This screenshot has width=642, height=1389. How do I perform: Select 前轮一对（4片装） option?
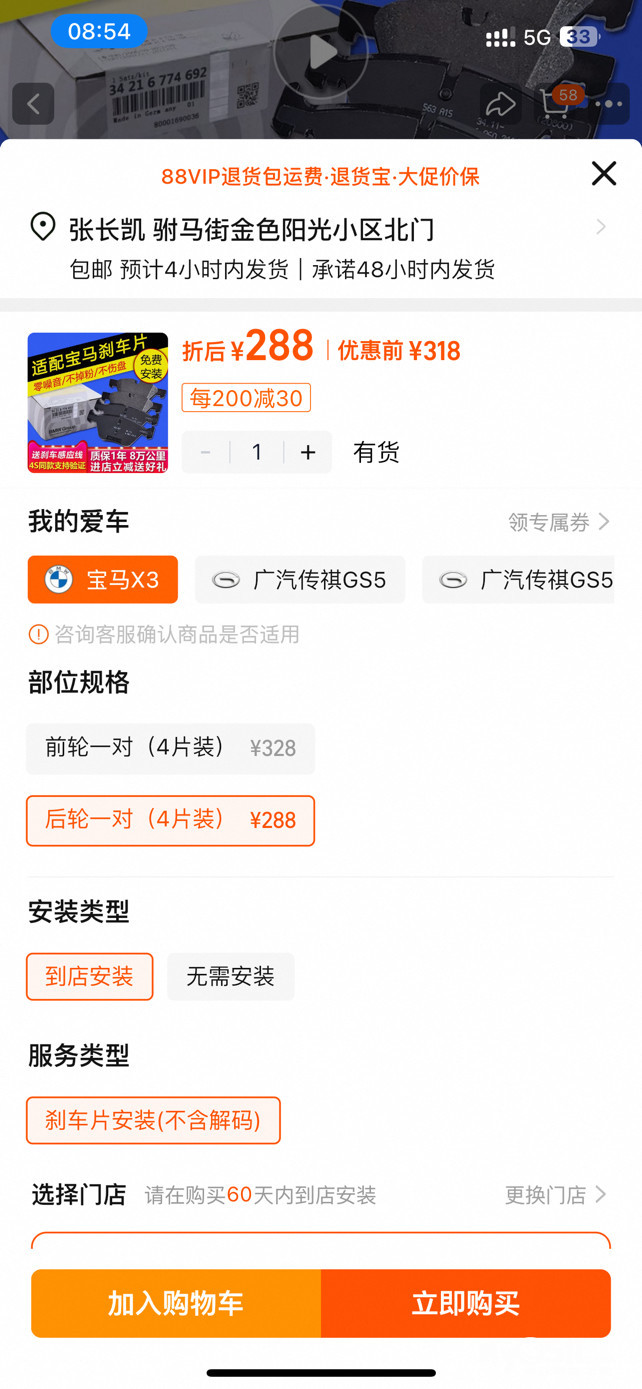coord(170,749)
